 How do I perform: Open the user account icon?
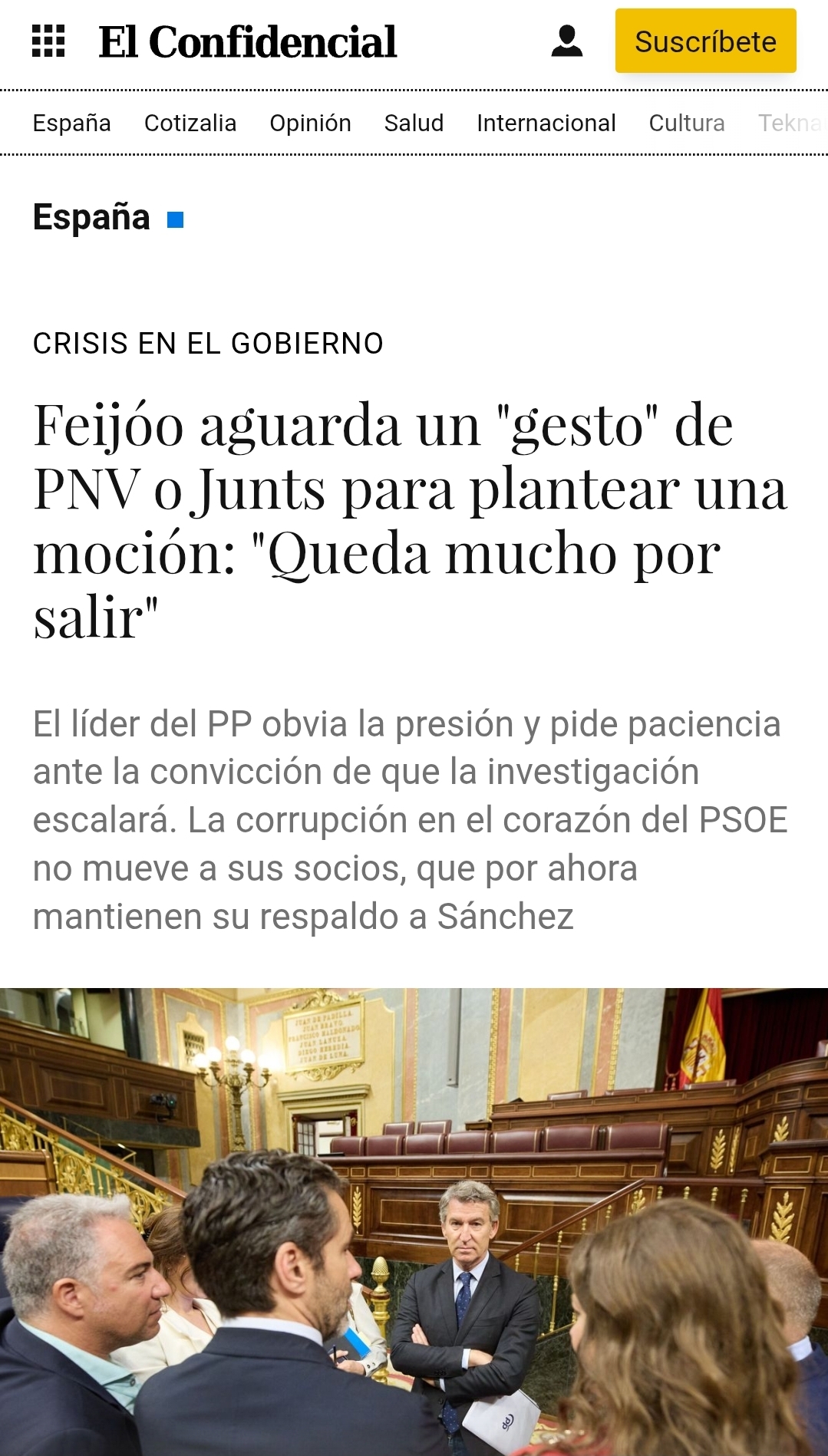[x=567, y=41]
